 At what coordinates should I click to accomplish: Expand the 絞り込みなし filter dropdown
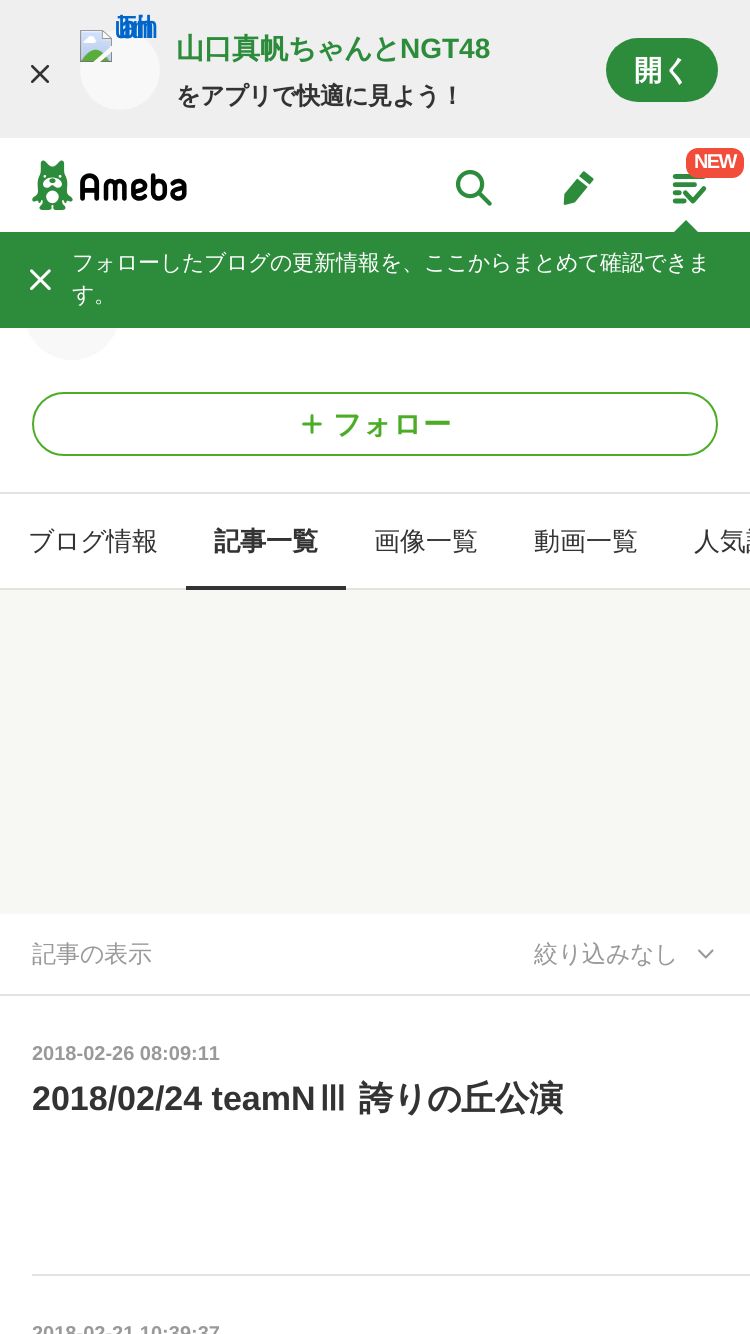[x=624, y=954]
